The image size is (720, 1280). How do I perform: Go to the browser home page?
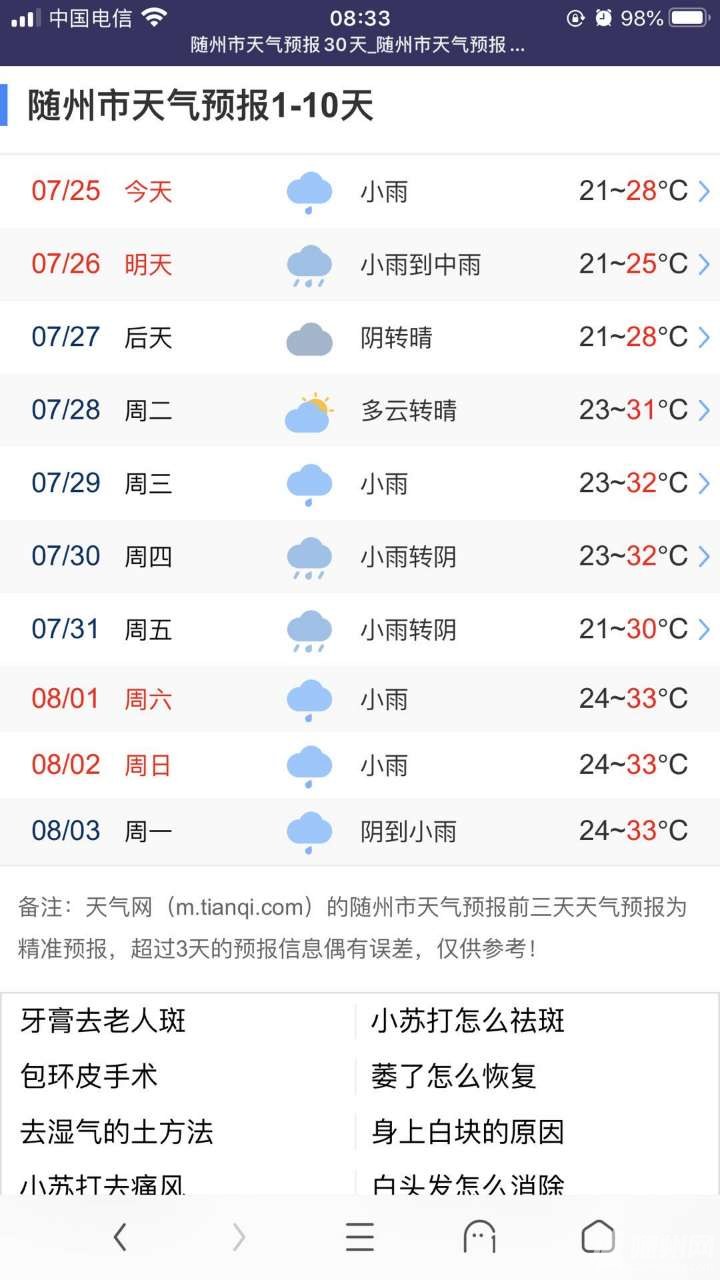click(598, 1237)
